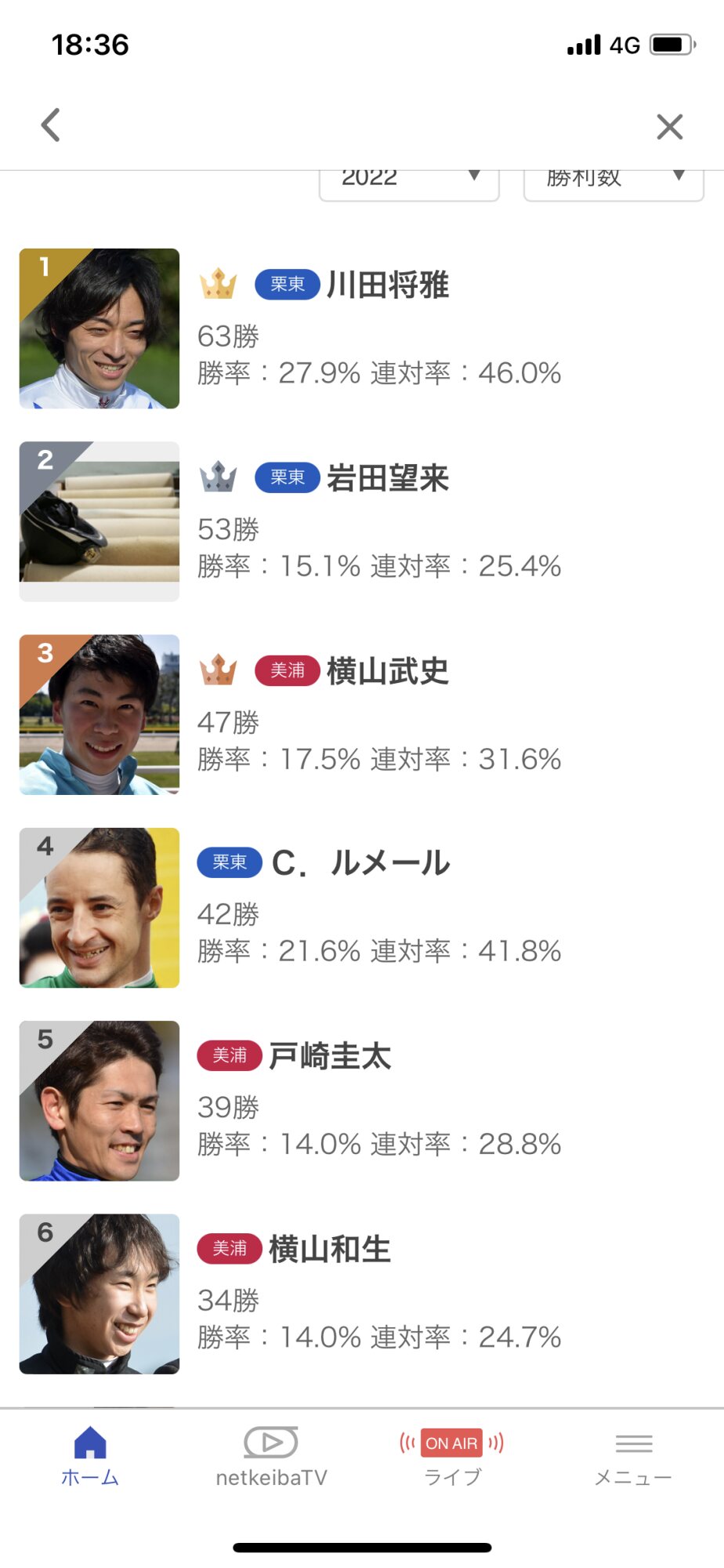Open the 2022 year dropdown
Viewport: 724px width, 1568px height.
(409, 182)
